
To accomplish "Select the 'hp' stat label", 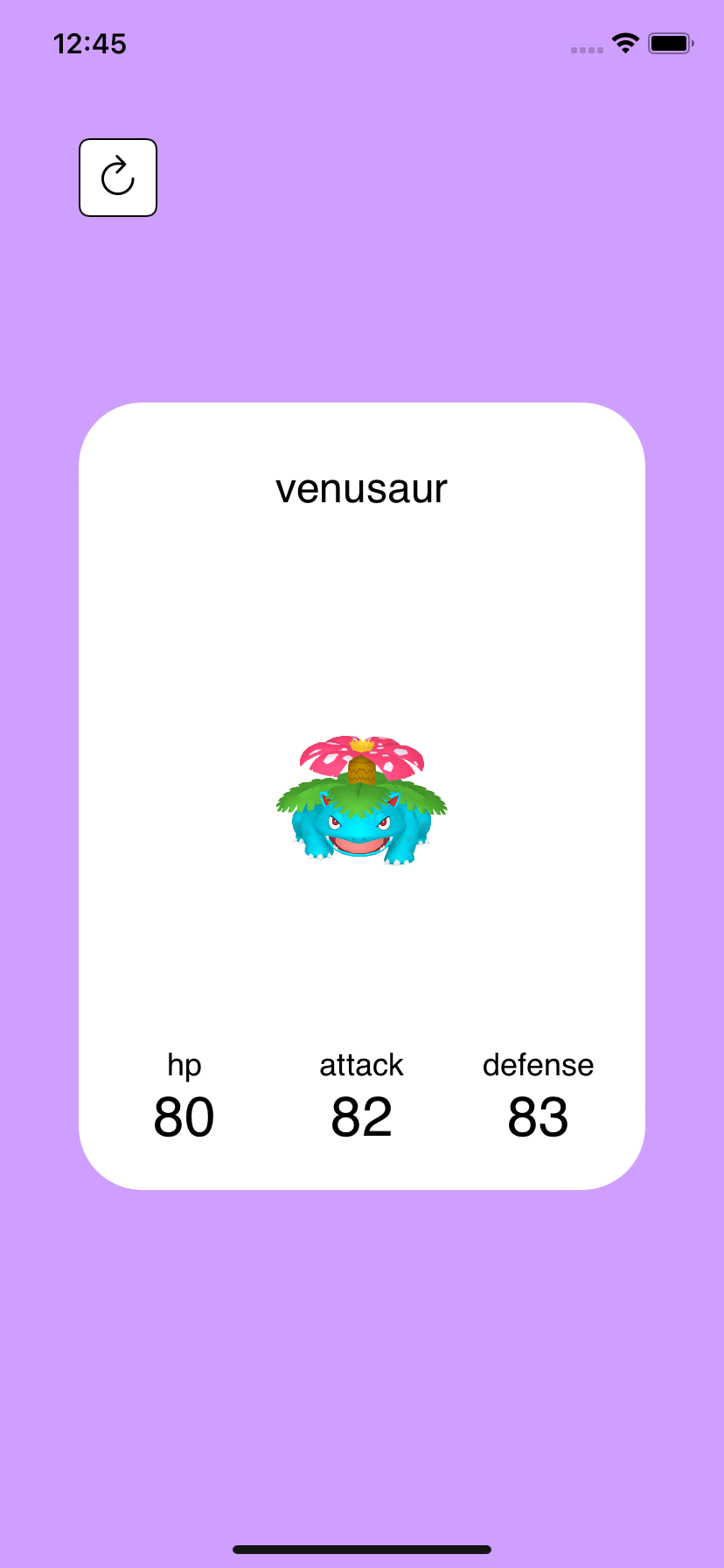I will click(x=184, y=1065).
